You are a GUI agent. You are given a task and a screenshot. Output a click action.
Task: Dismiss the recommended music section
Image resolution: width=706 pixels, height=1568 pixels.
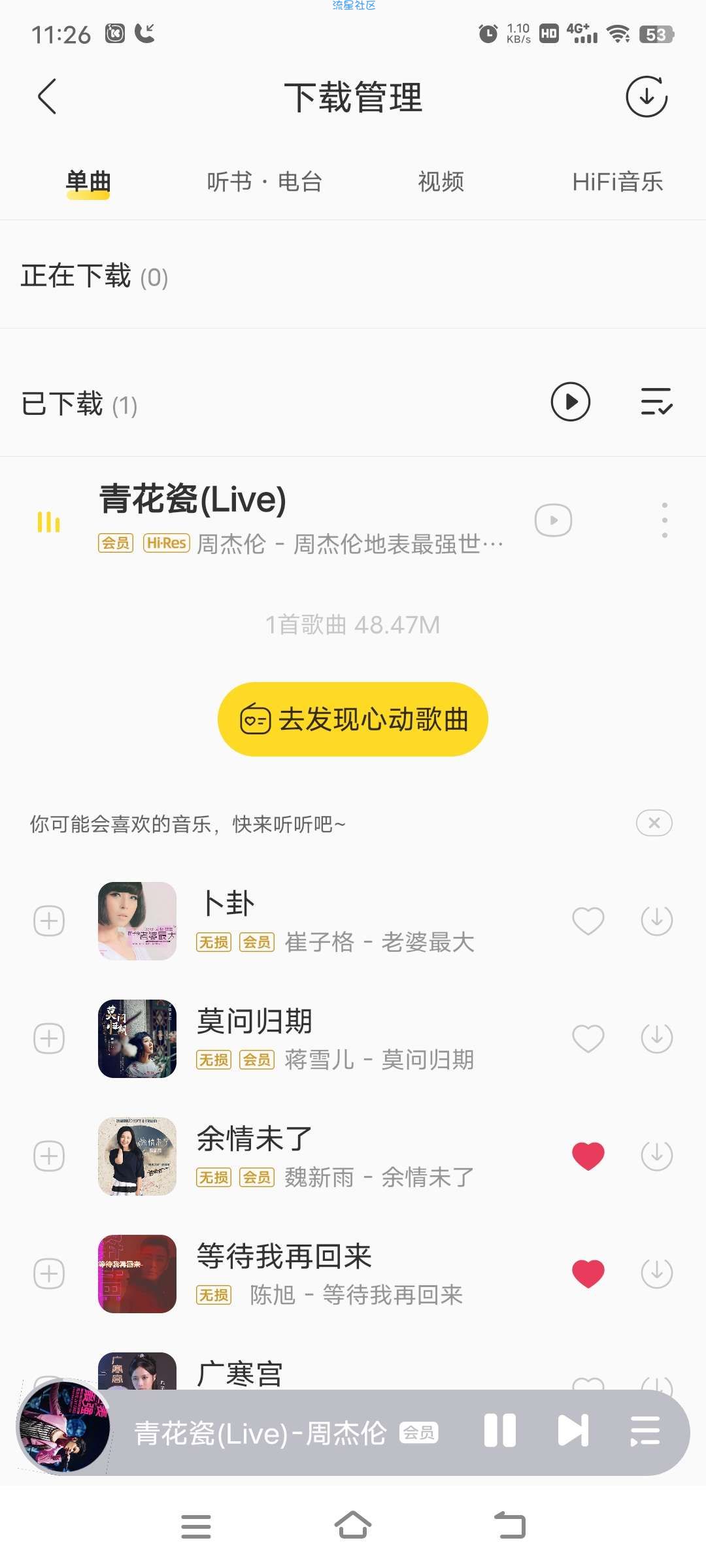tap(654, 823)
